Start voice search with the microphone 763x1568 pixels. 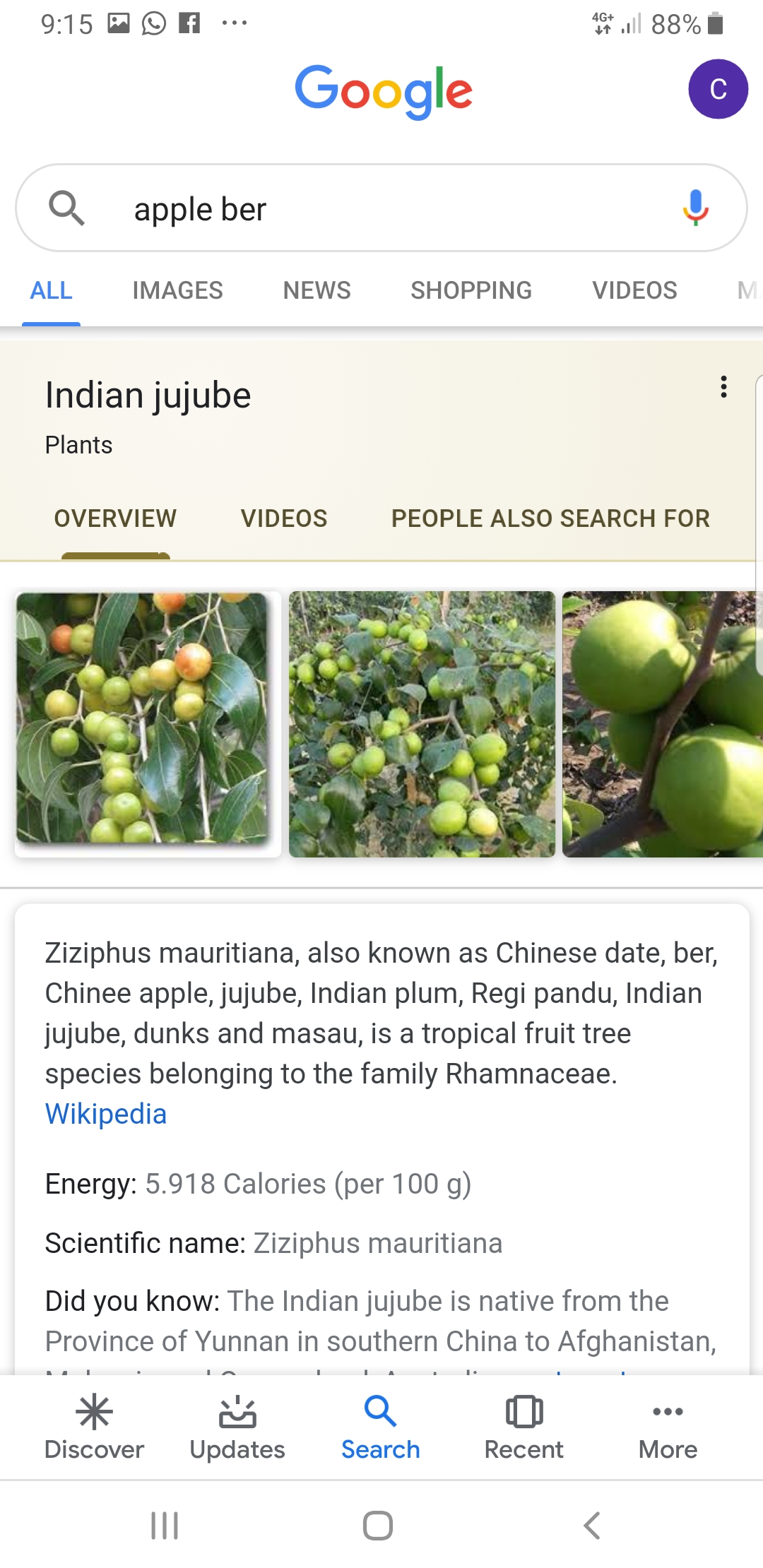pyautogui.click(x=695, y=208)
